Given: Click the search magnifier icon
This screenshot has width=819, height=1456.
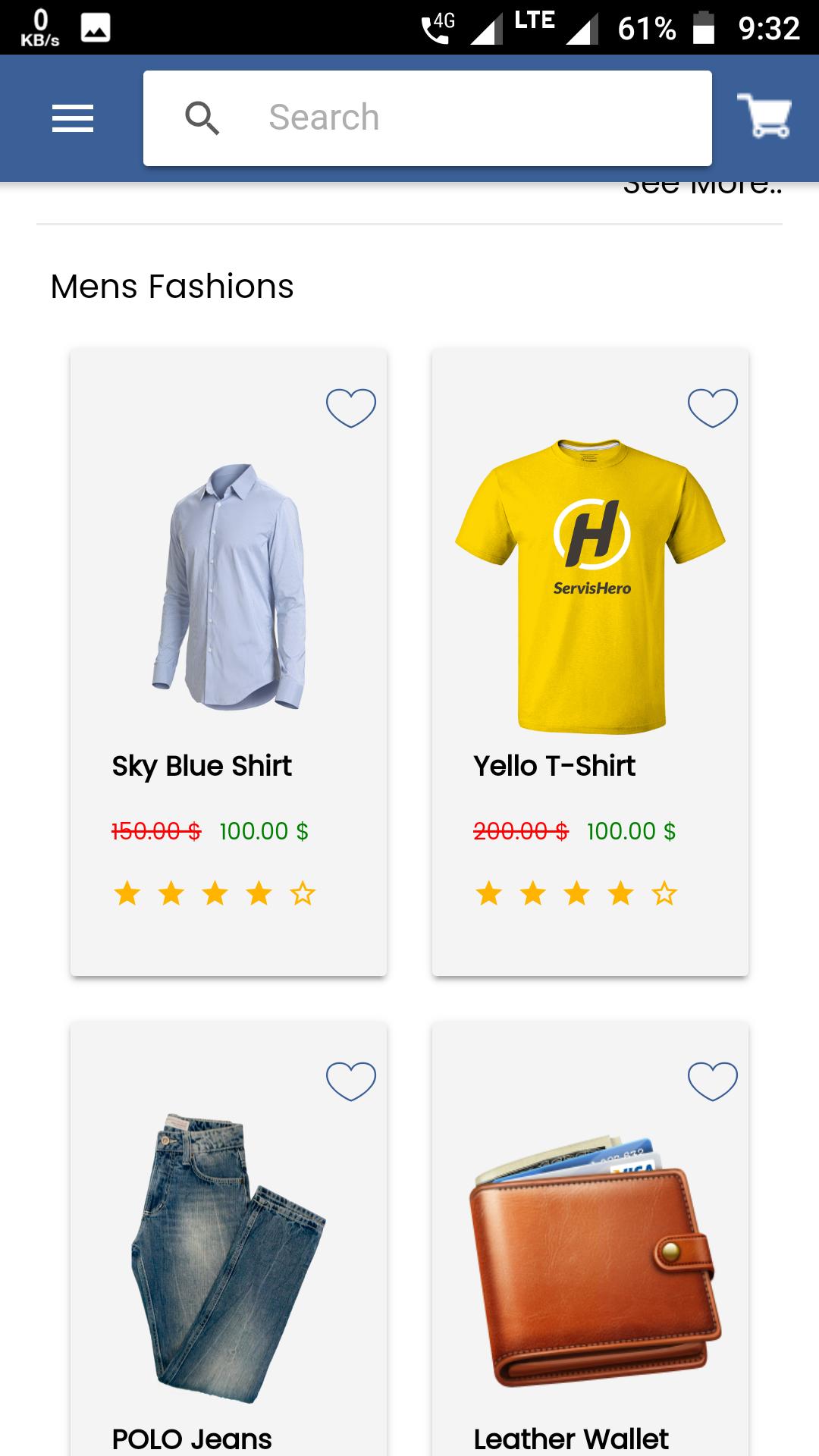Looking at the screenshot, I should click(x=203, y=118).
